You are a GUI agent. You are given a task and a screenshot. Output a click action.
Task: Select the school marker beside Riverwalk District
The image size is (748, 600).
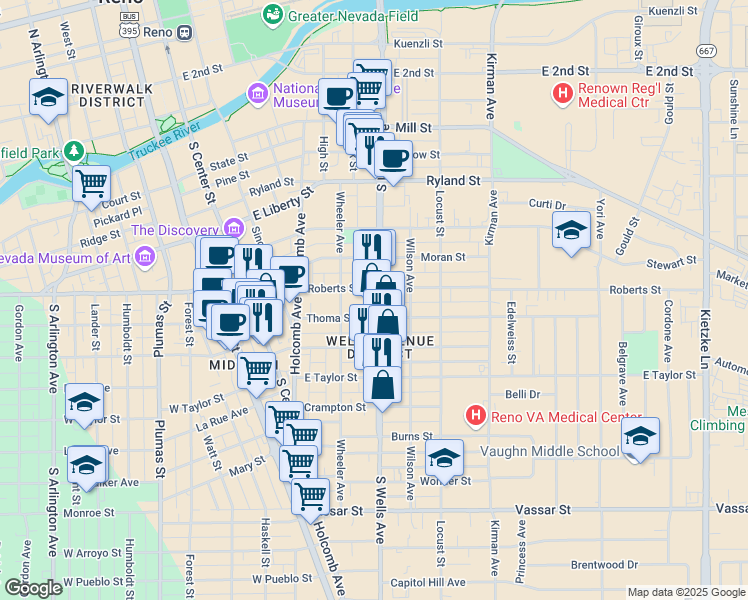48,98
